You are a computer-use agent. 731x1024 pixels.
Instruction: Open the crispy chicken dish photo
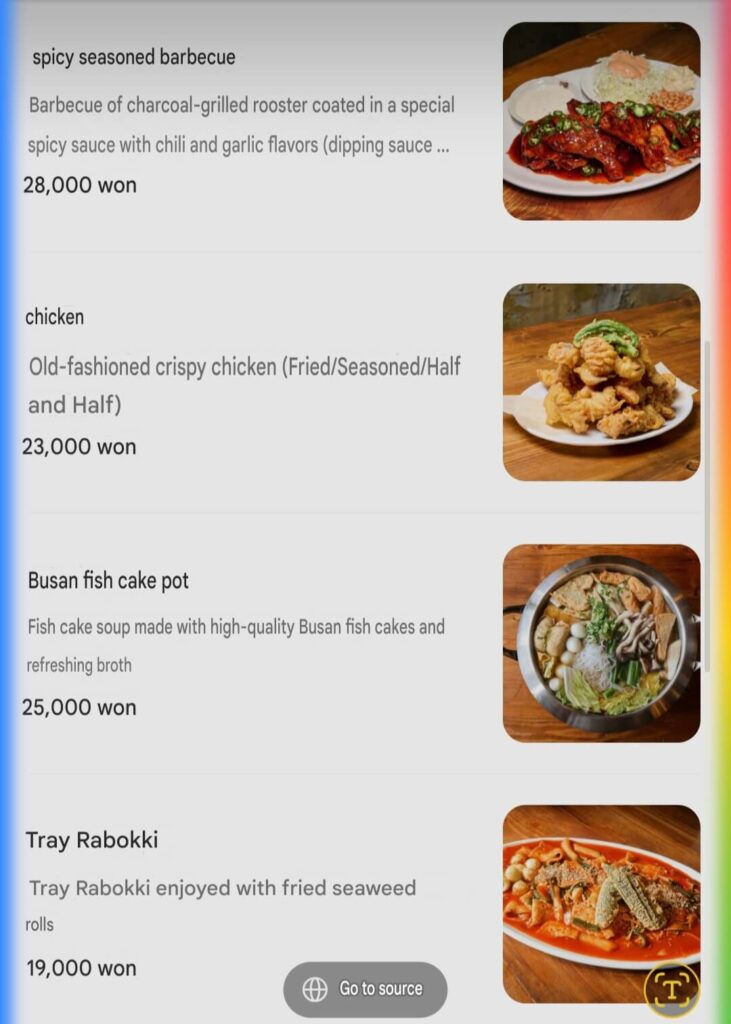click(x=601, y=380)
